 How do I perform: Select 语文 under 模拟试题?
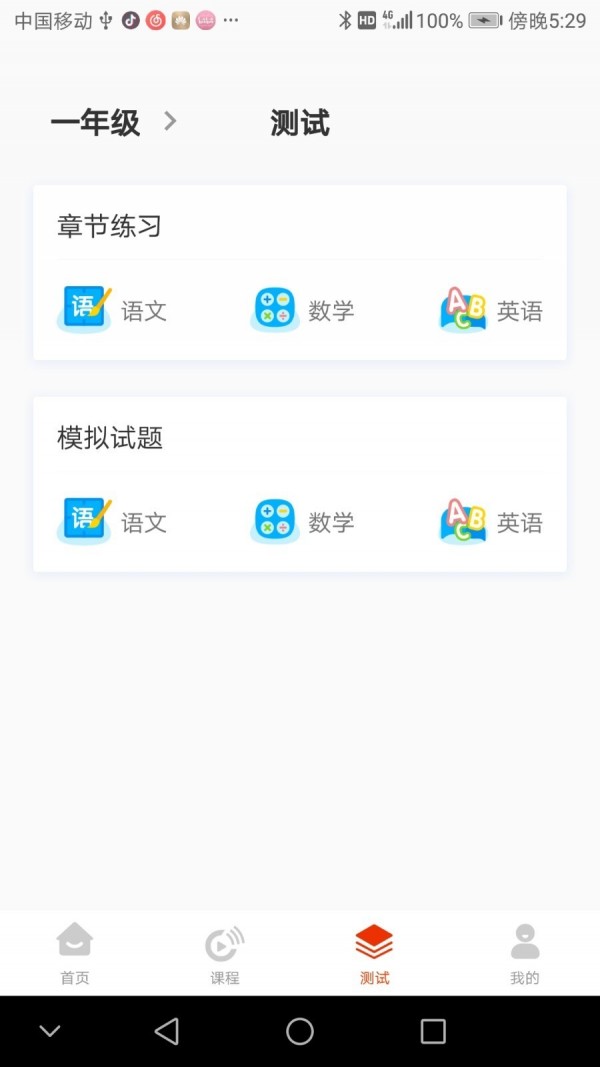point(112,522)
